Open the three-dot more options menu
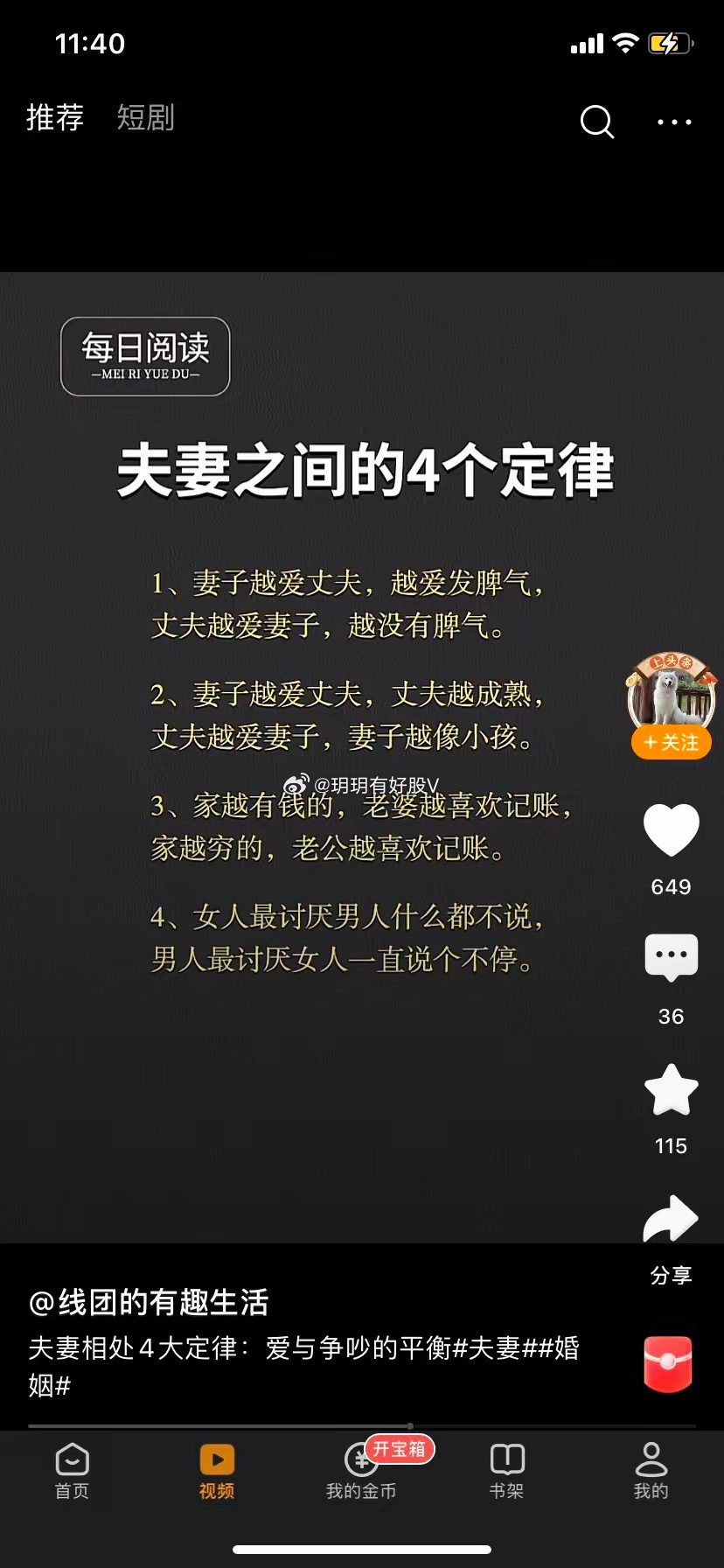This screenshot has width=724, height=1568. pos(672,122)
